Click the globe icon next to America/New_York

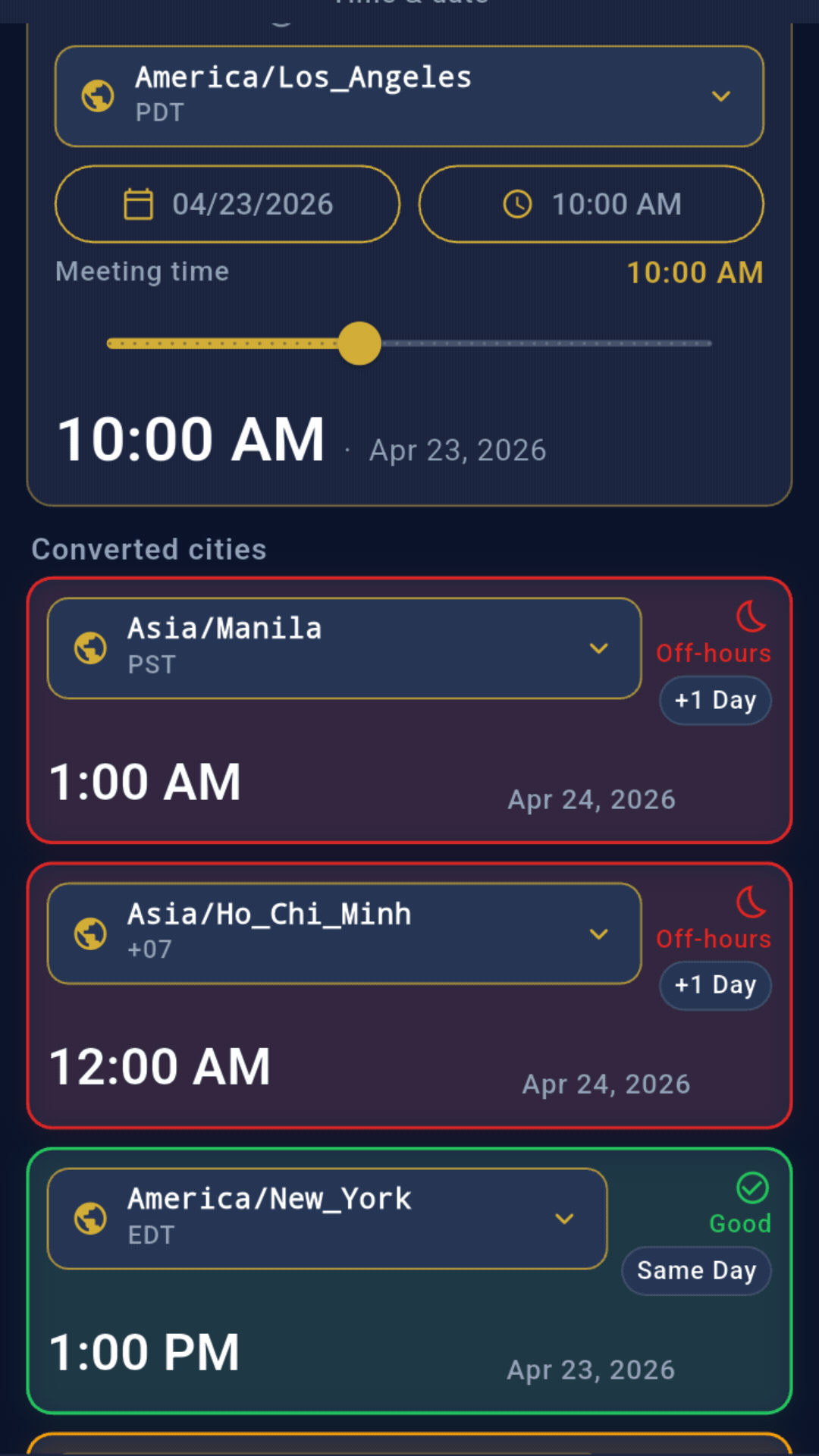pos(89,1219)
